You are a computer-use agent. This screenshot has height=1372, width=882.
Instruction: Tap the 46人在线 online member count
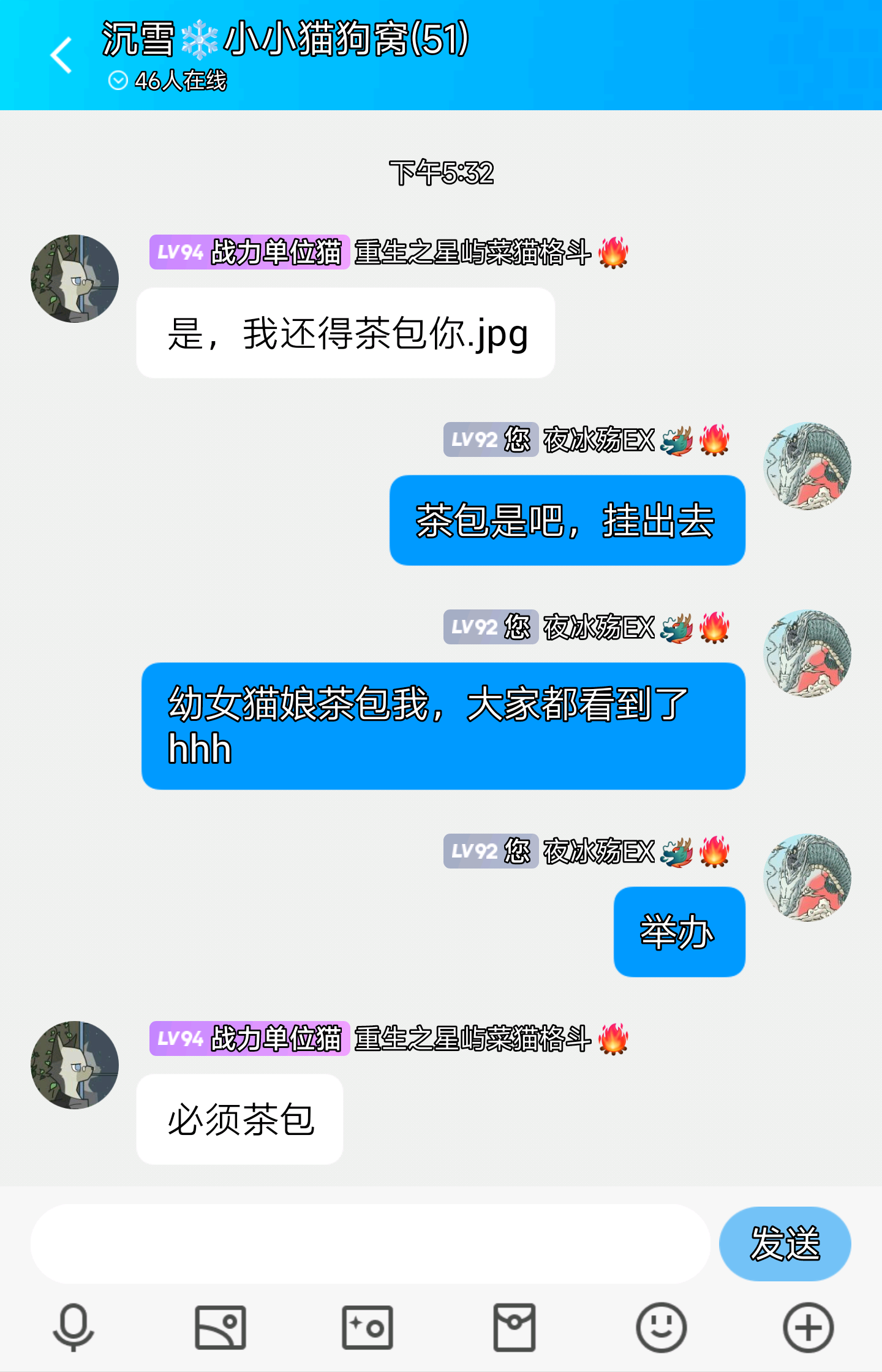click(x=181, y=80)
